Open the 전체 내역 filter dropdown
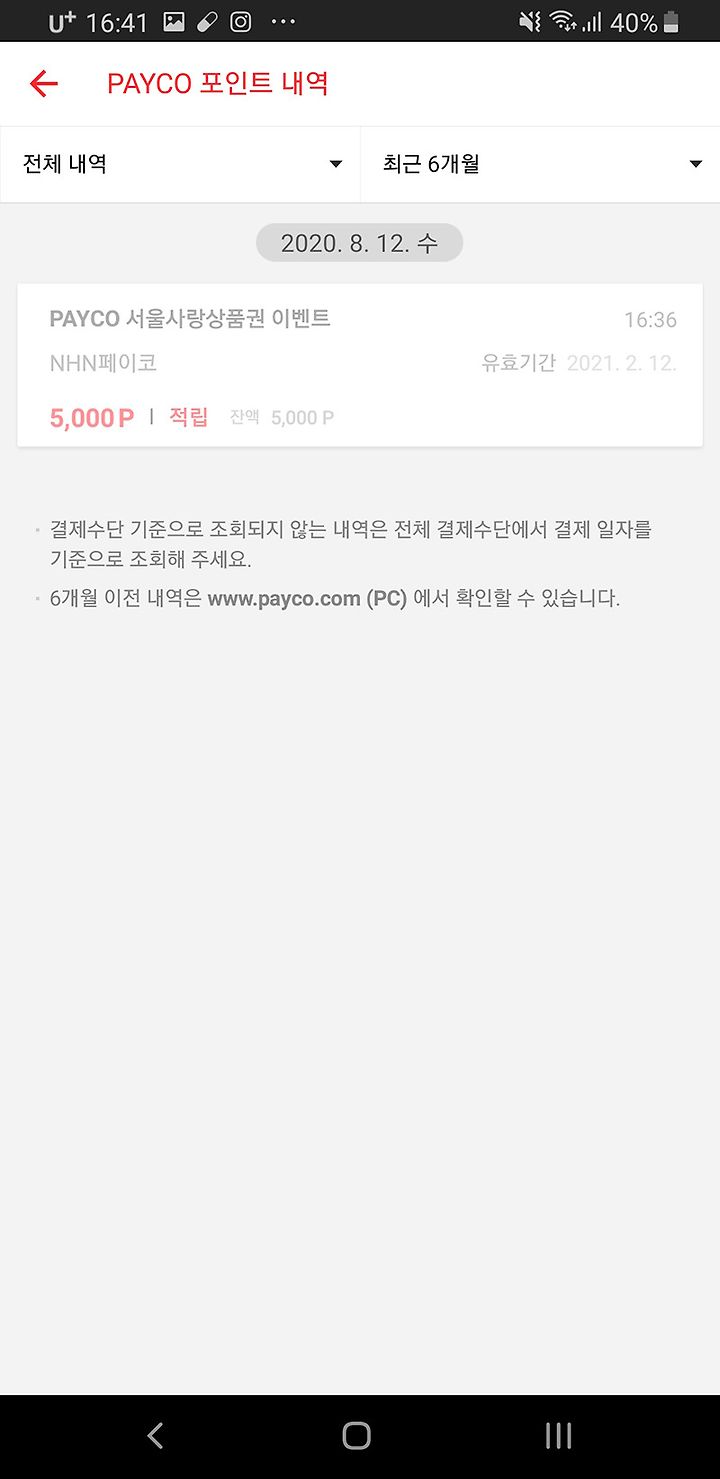 point(180,164)
